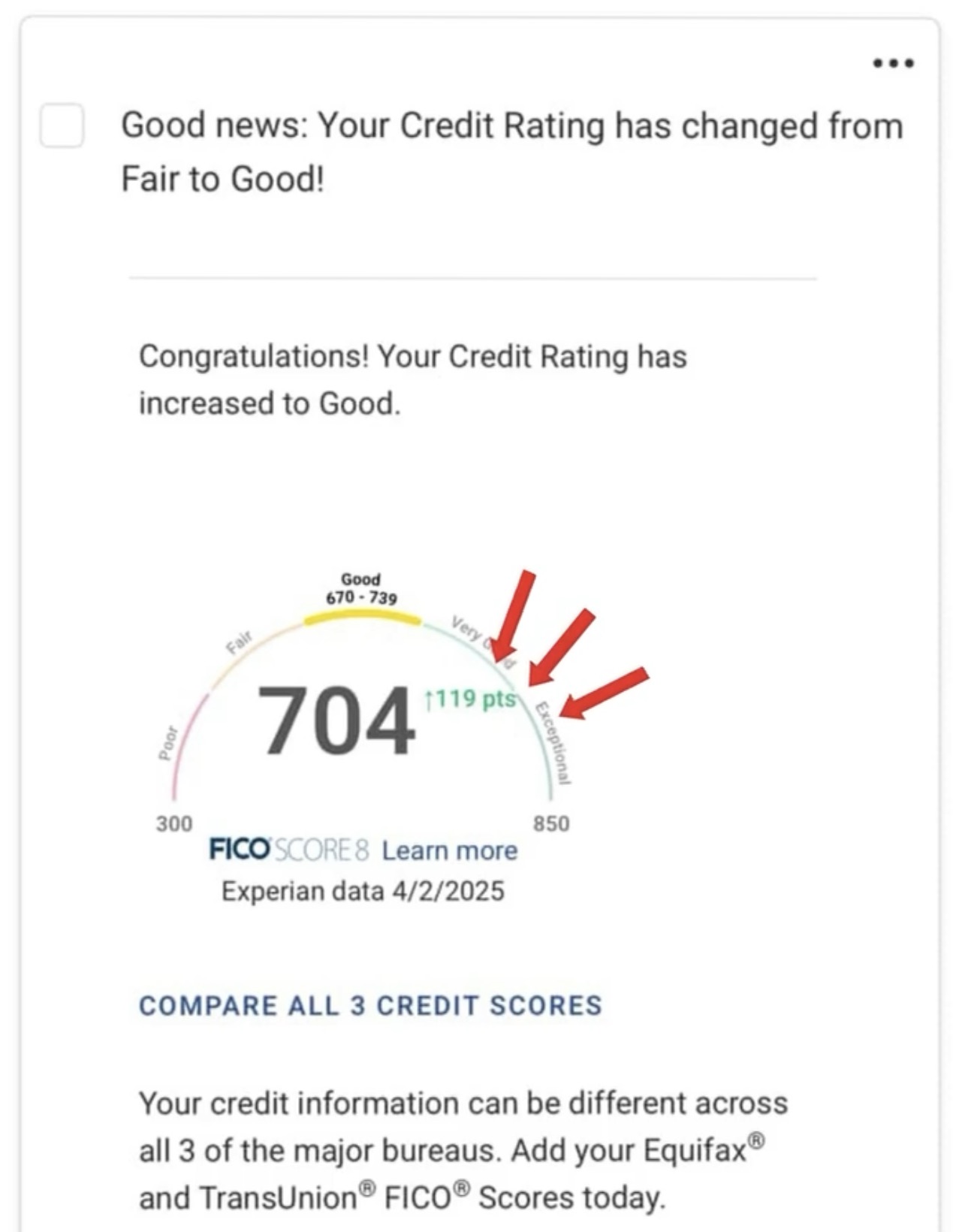Open the three-dot overflow menu
The width and height of the screenshot is (953, 1232).
click(x=893, y=63)
